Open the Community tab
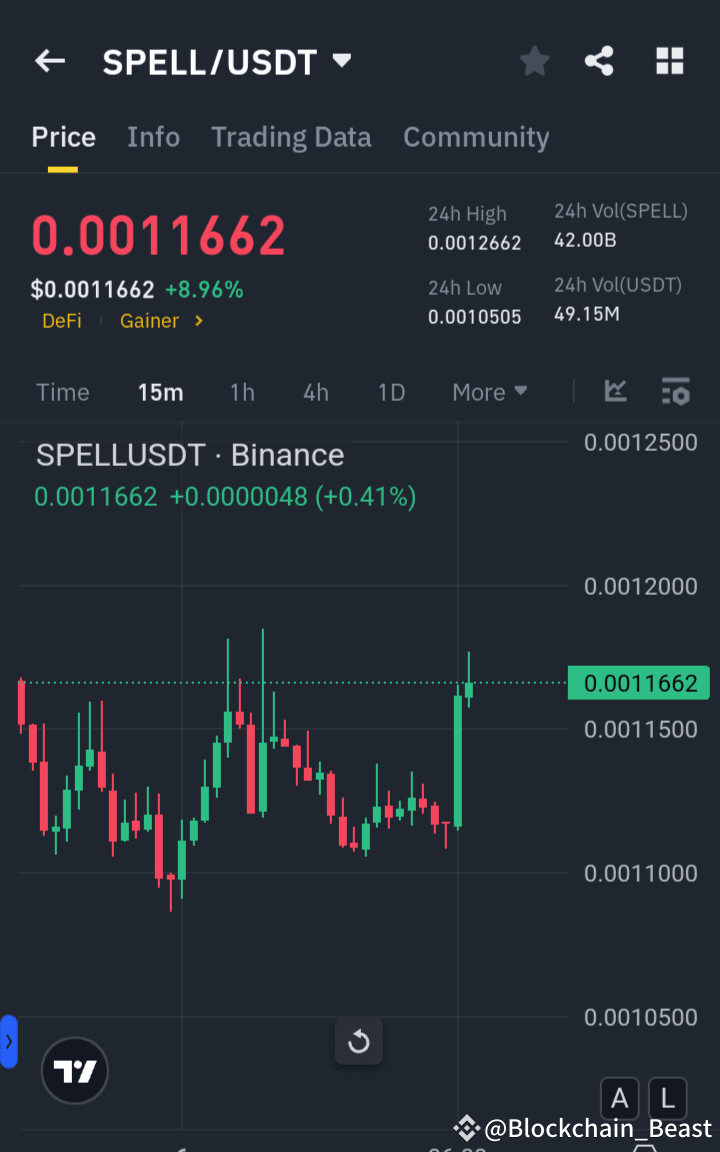 pyautogui.click(x=476, y=137)
